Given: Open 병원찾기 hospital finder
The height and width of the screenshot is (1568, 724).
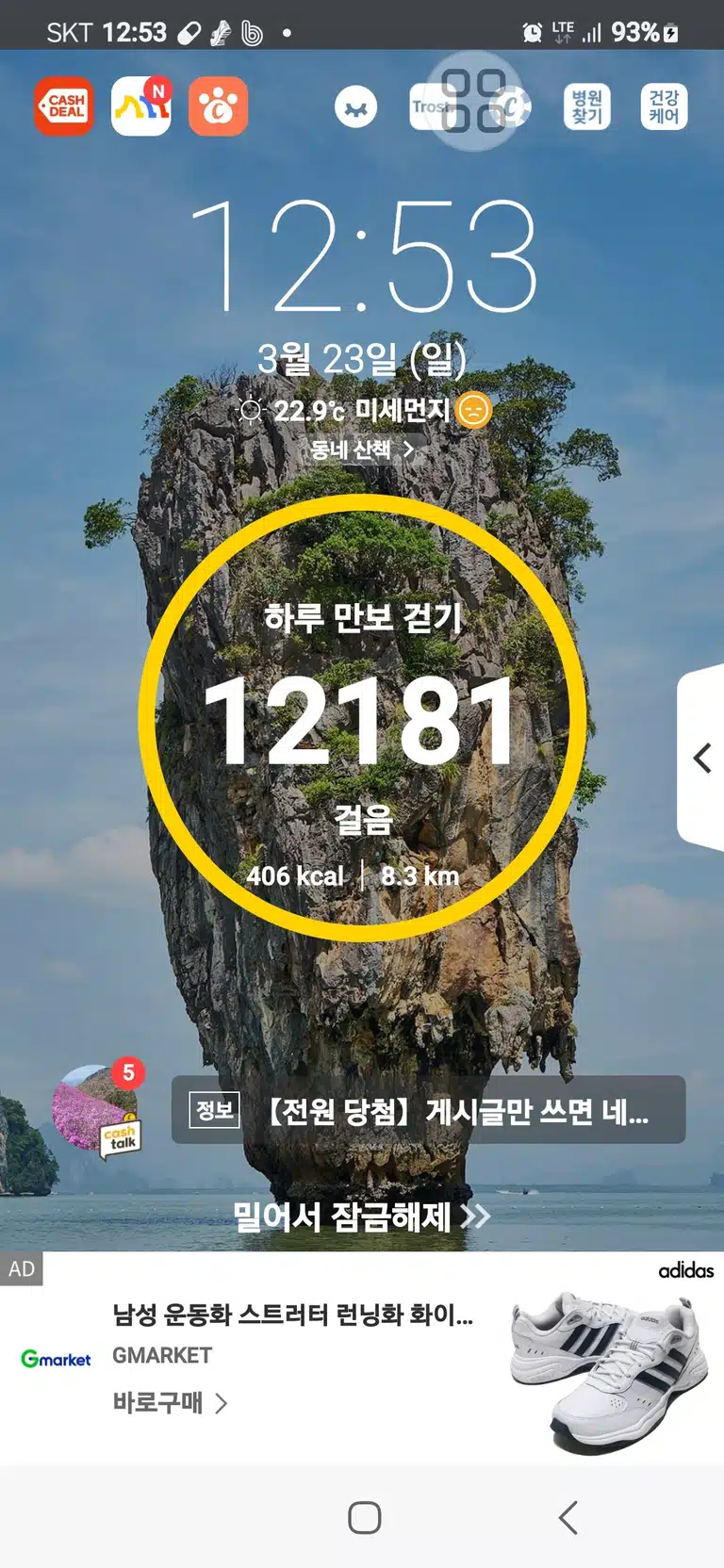Looking at the screenshot, I should tap(587, 106).
